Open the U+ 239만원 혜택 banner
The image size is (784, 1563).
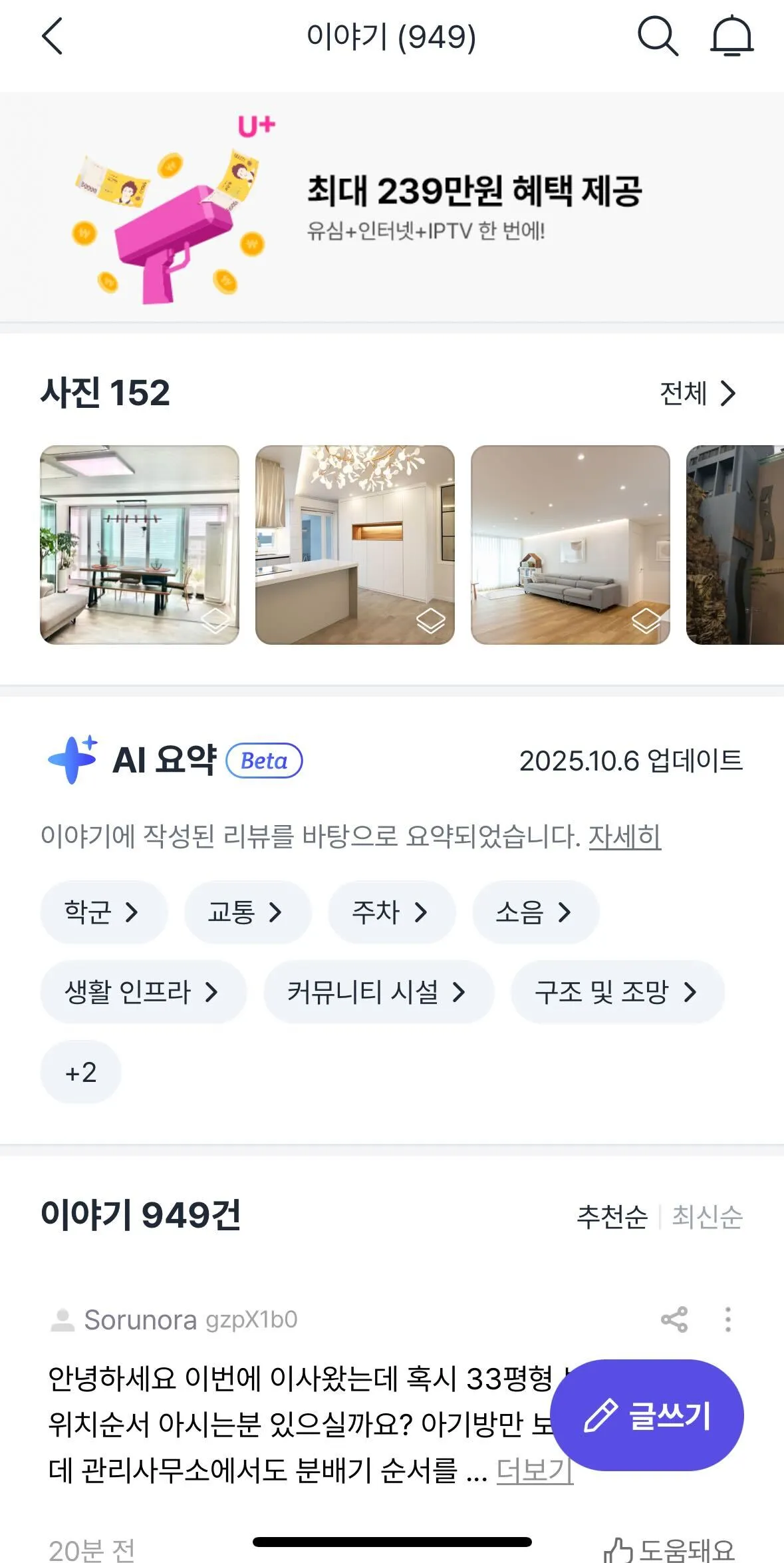tap(392, 208)
